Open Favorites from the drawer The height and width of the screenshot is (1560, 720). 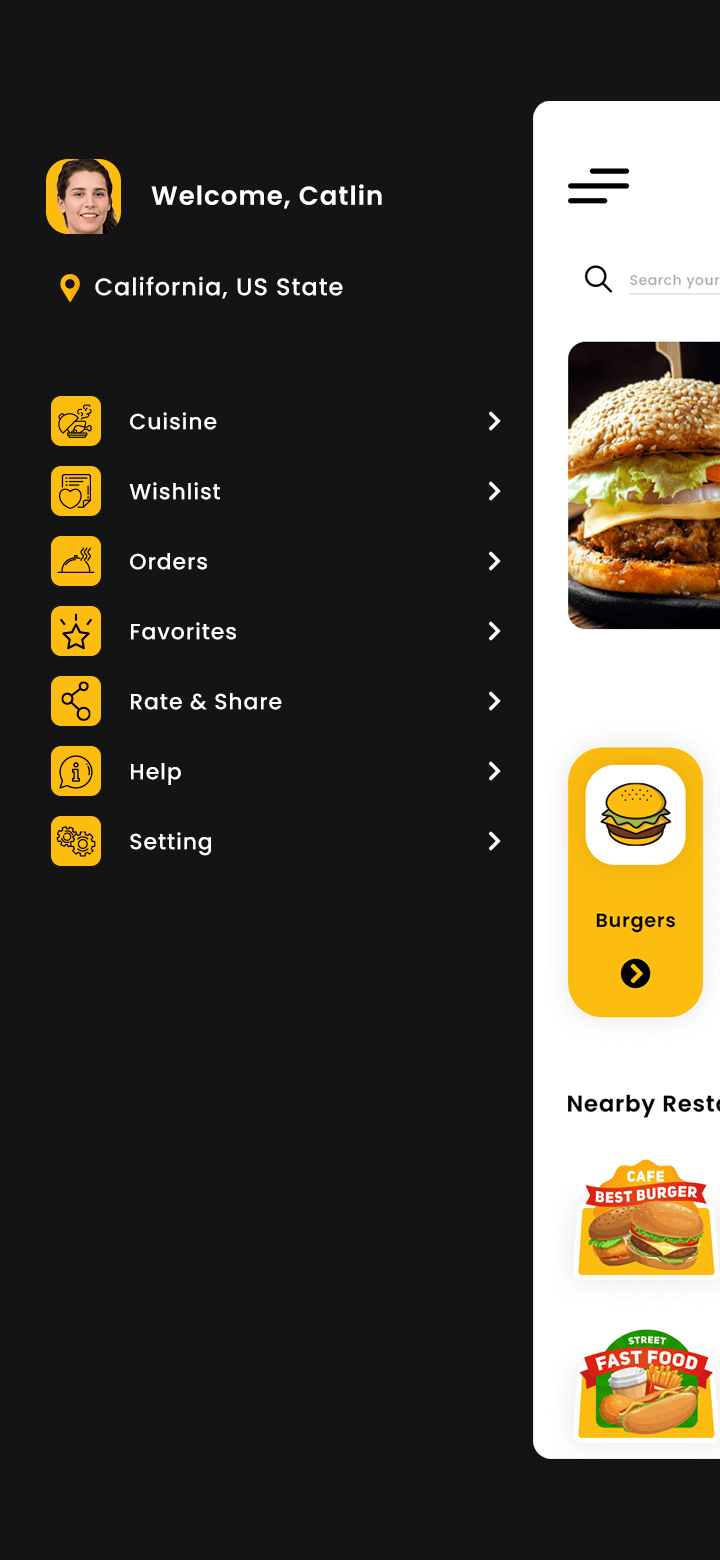click(276, 631)
